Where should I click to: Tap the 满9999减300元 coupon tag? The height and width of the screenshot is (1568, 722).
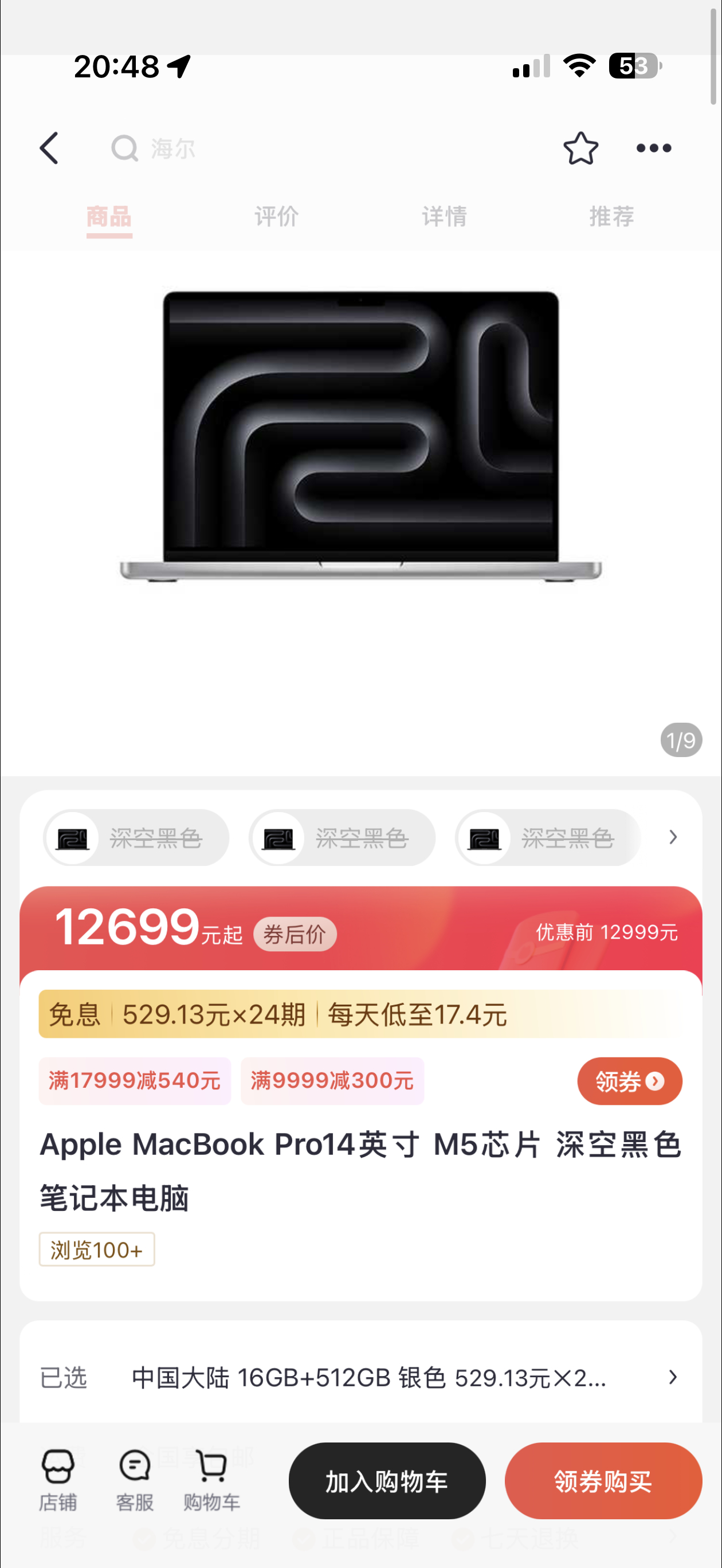coord(332,1080)
